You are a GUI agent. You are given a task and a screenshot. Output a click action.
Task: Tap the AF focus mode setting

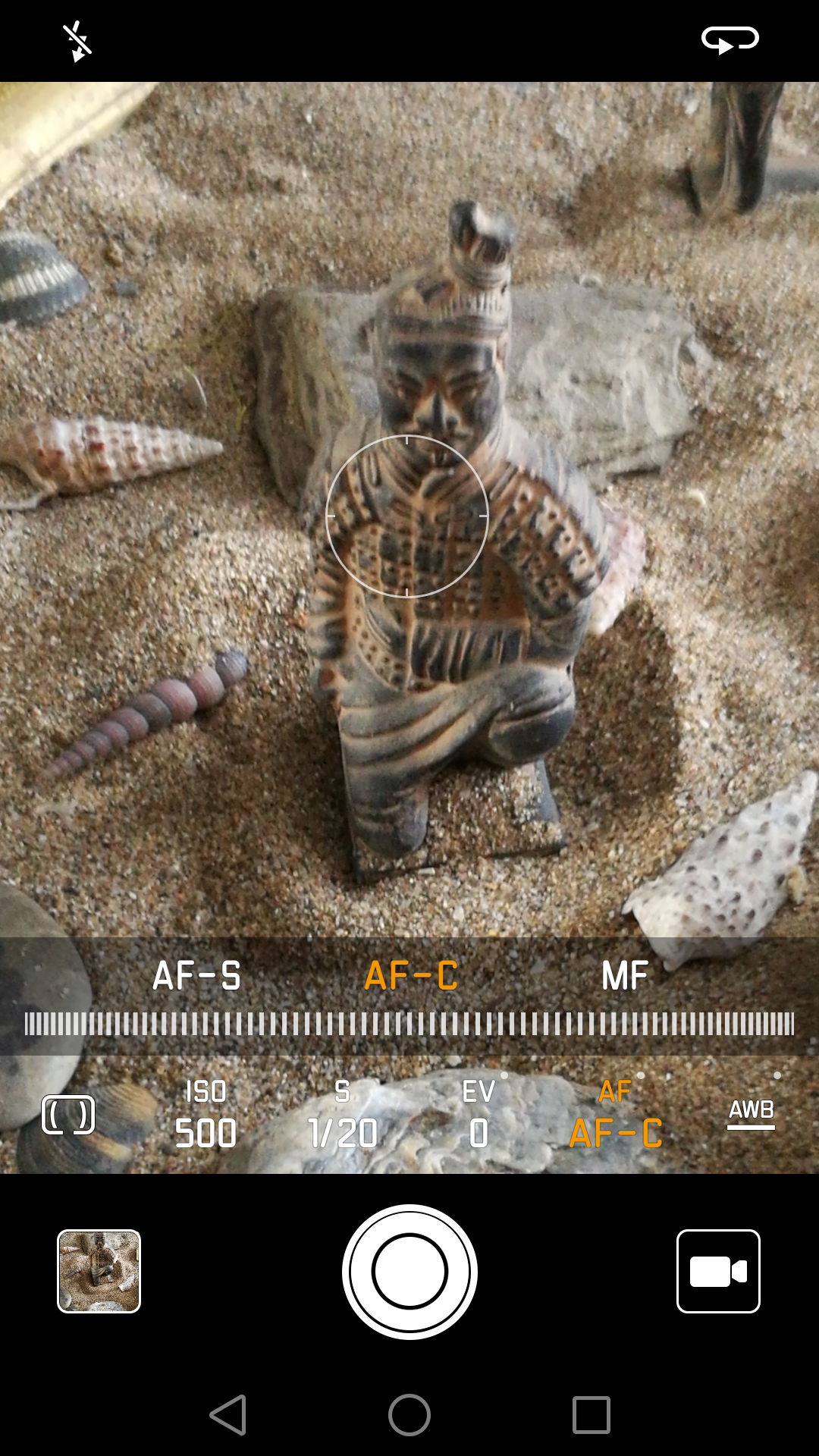pos(616,1112)
